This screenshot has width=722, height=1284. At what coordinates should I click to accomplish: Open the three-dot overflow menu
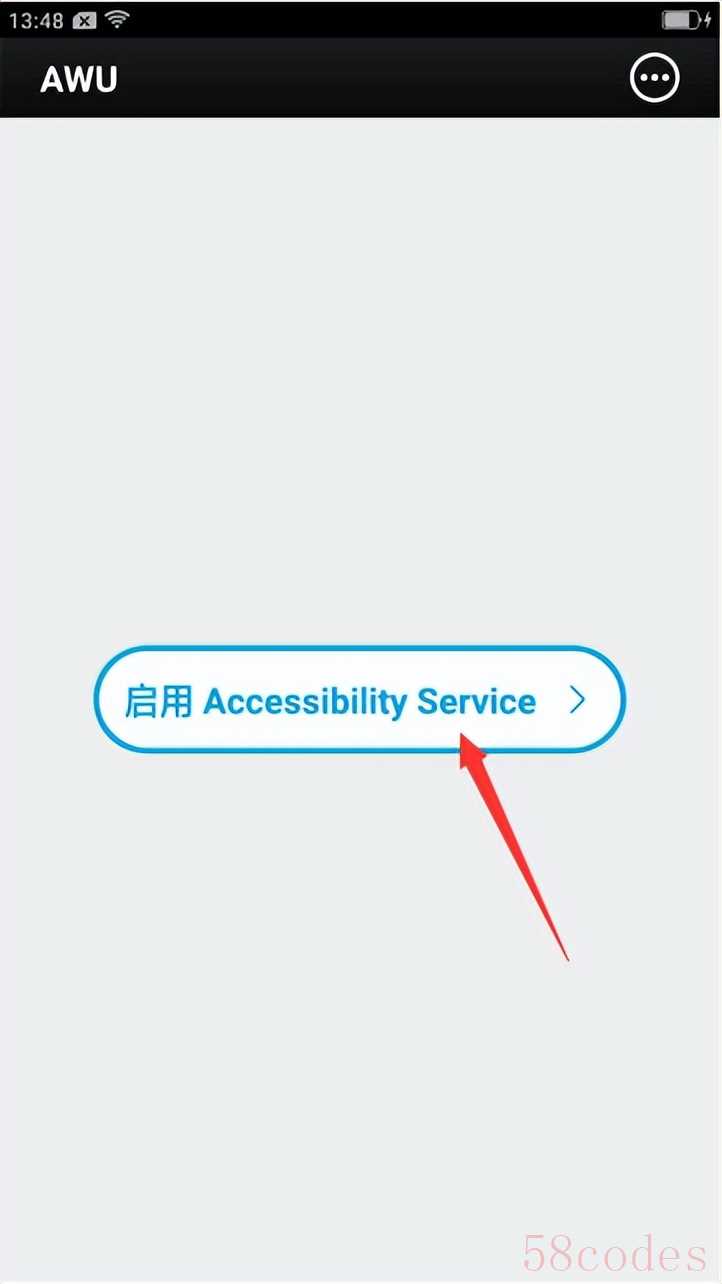655,78
